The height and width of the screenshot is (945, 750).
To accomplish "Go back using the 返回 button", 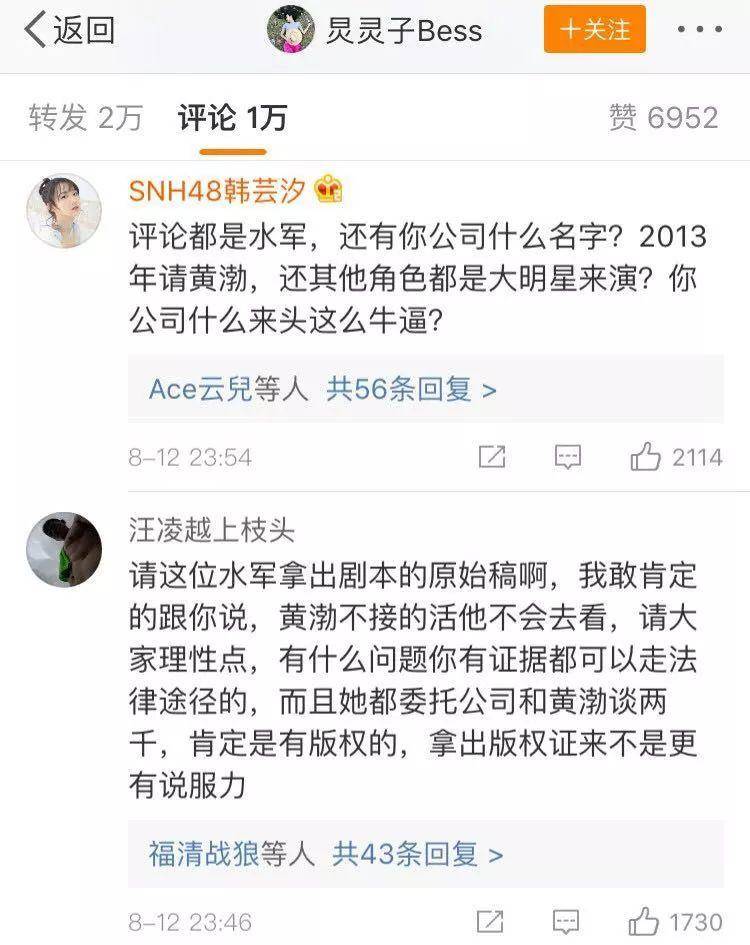I will (69, 30).
